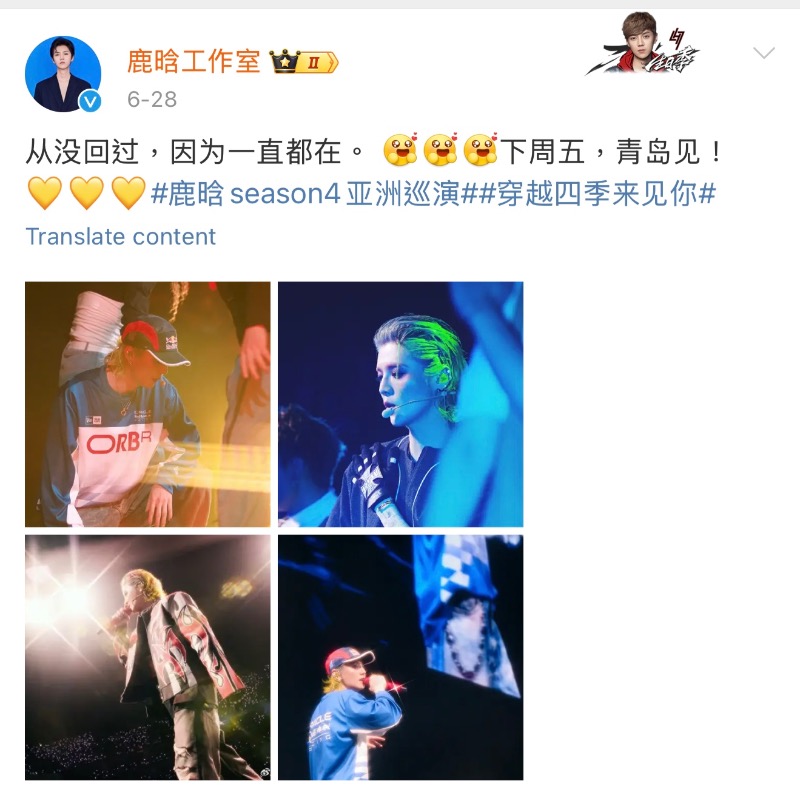
Task: Expand the post options chevron
Action: pos(763,54)
